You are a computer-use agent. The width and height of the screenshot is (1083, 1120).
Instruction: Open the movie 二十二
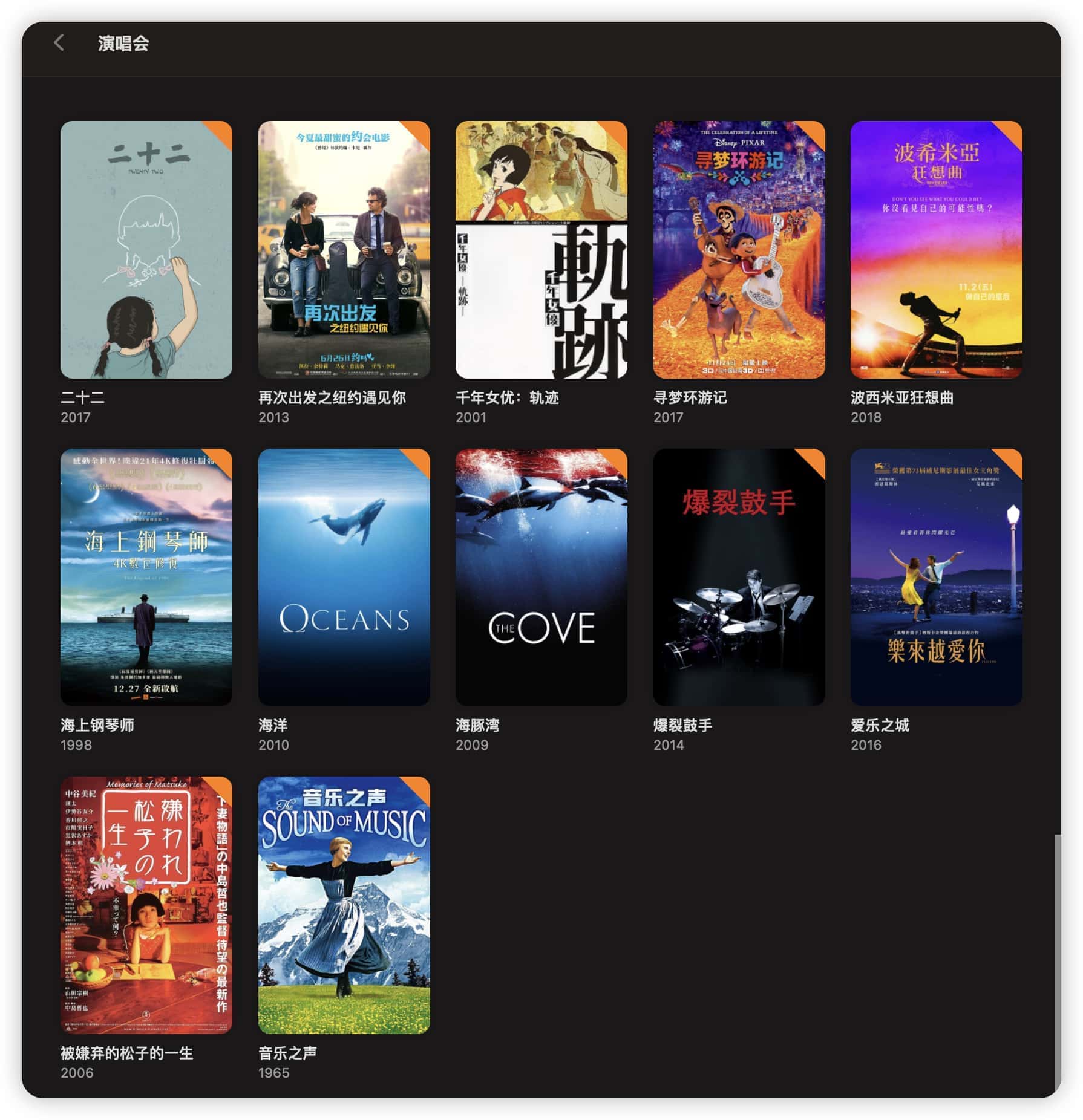click(146, 250)
